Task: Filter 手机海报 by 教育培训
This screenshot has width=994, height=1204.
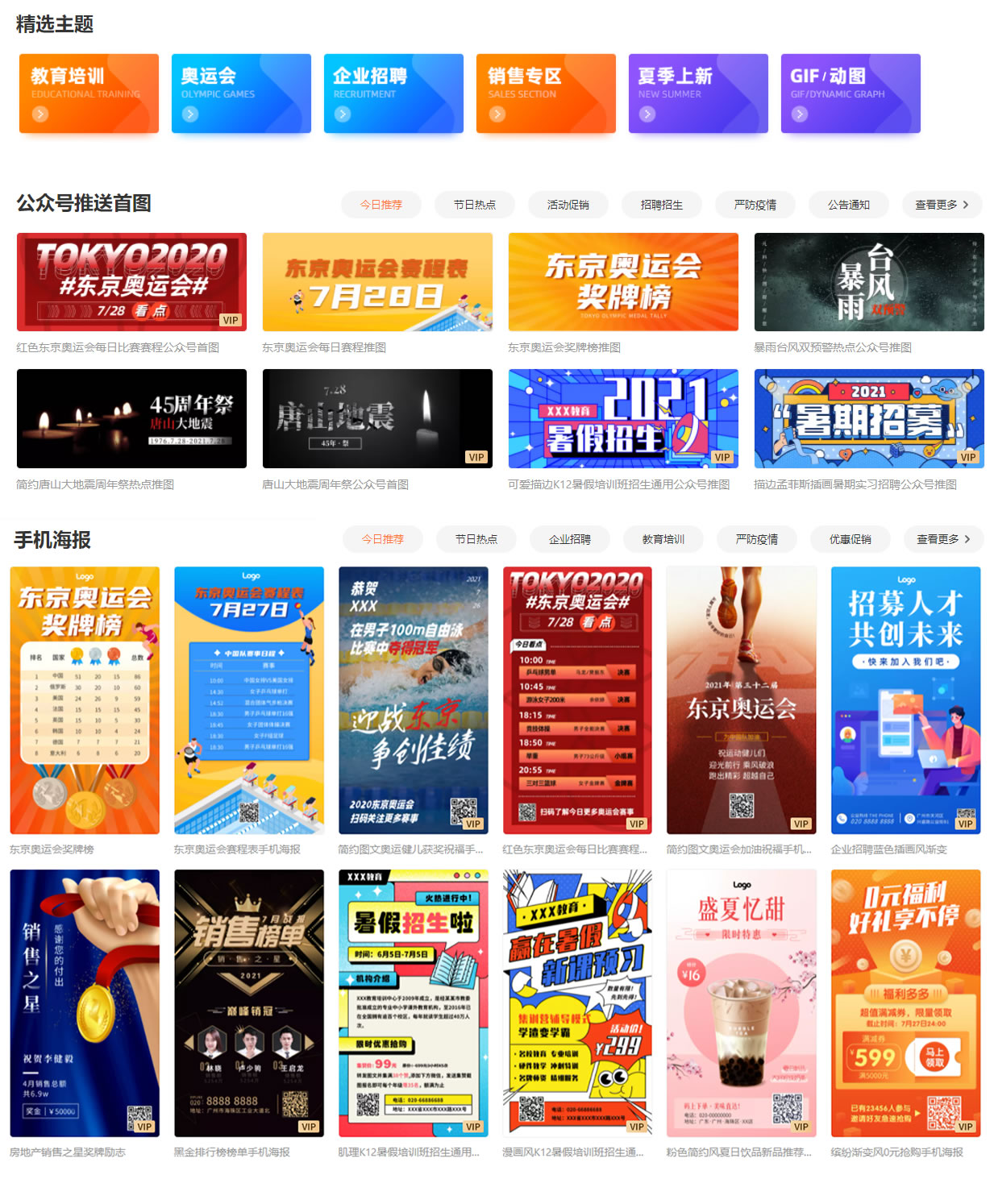Action: (663, 539)
